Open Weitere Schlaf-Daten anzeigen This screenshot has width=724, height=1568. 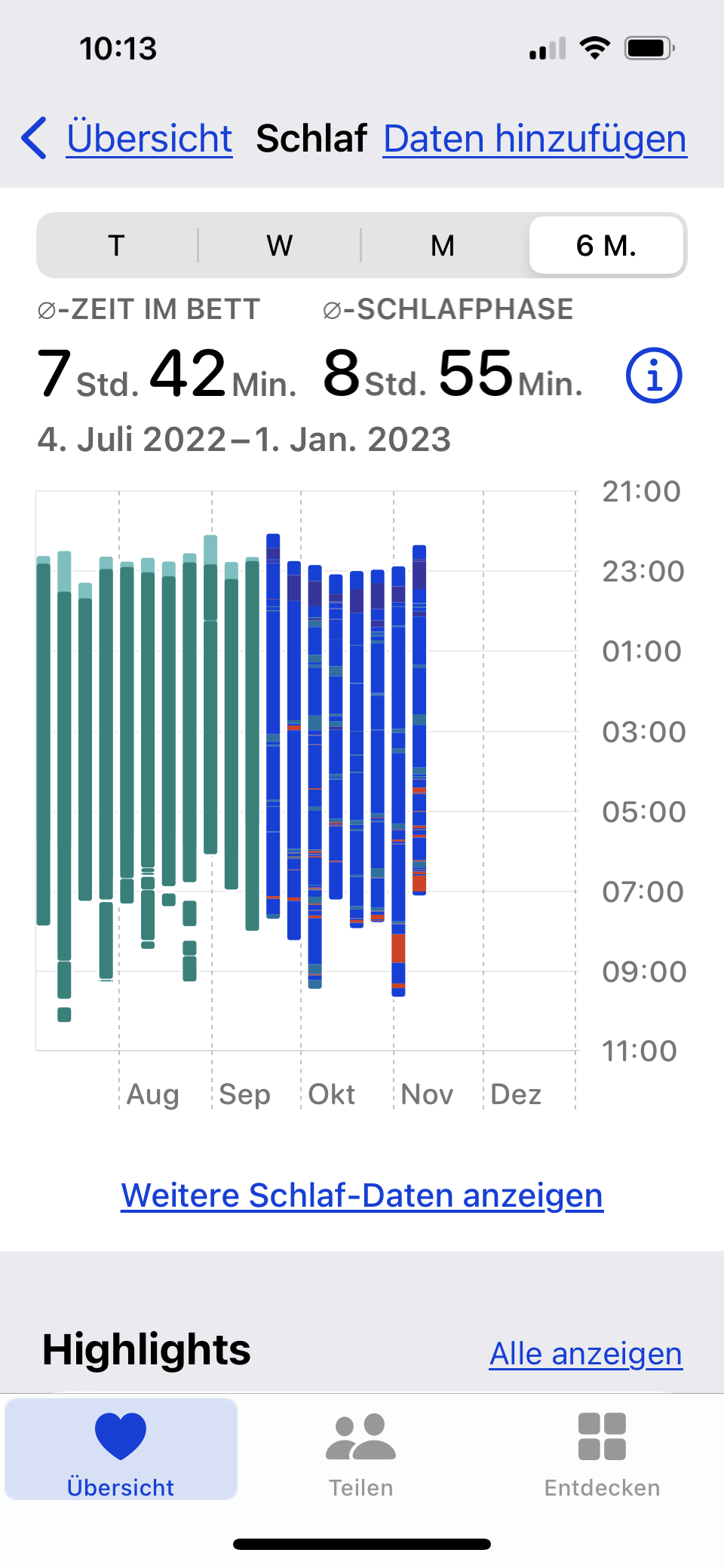(x=362, y=1195)
